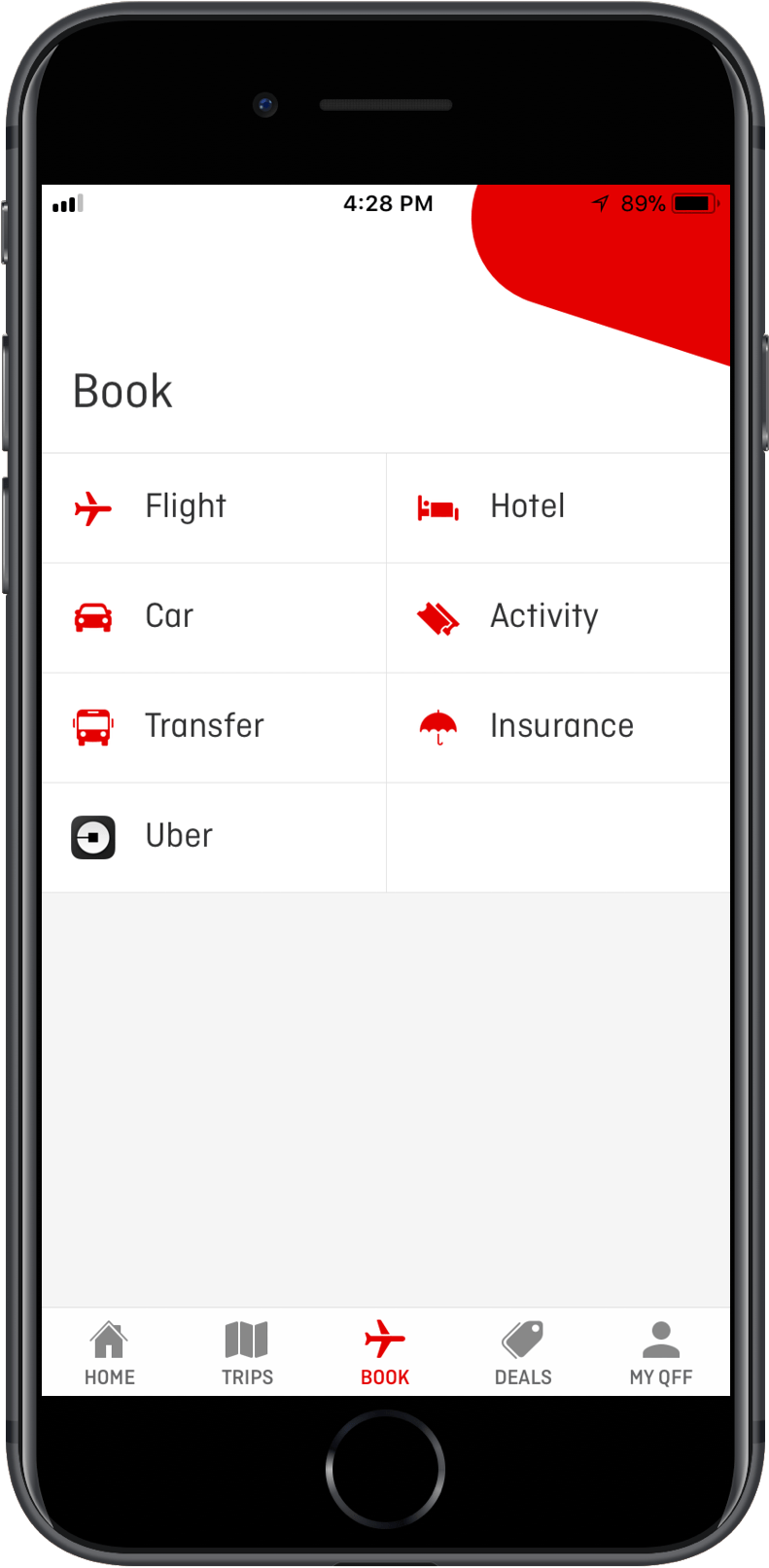
Task: Select the Transfer bus icon
Action: click(92, 726)
